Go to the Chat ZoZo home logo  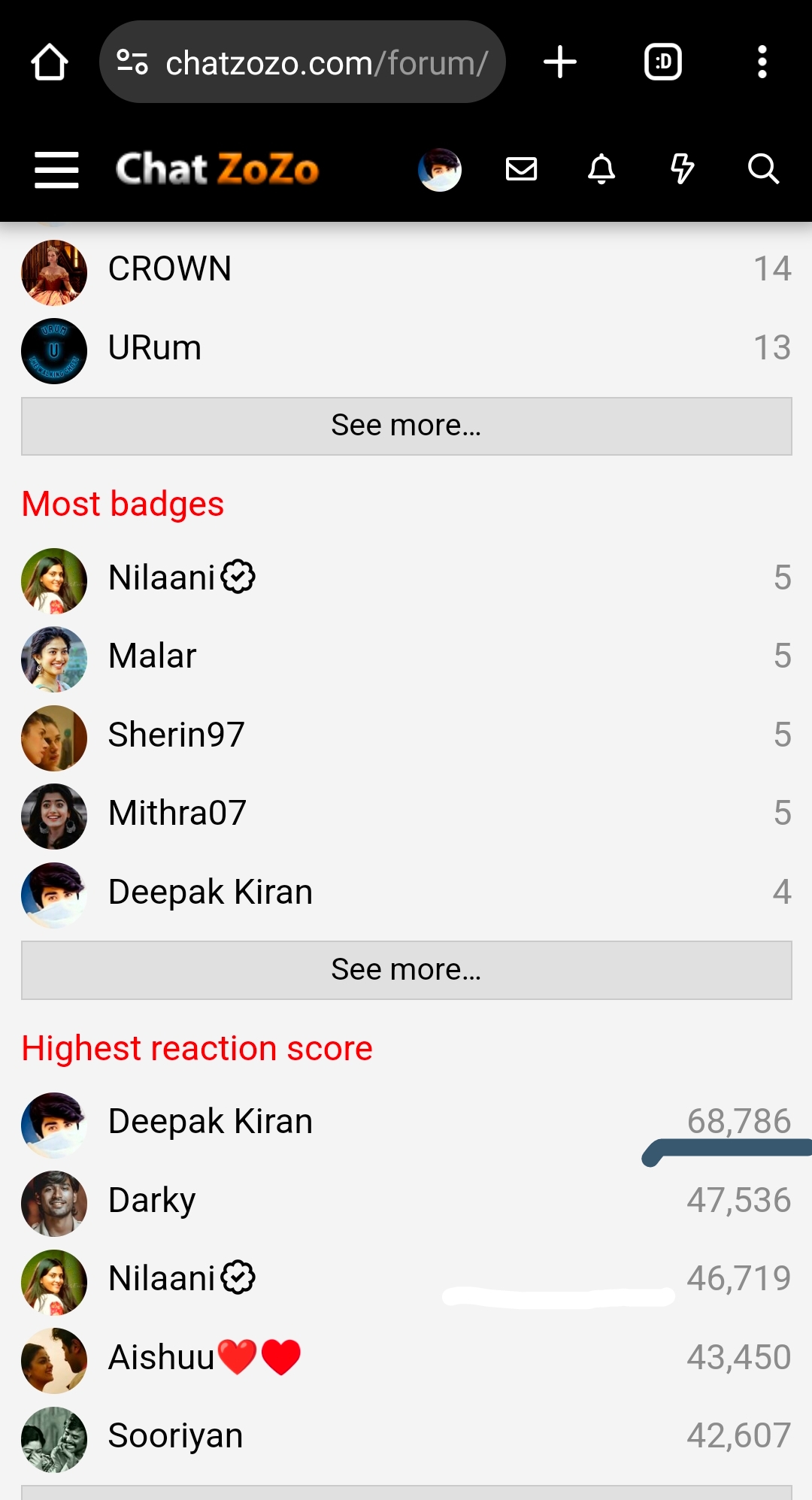217,169
